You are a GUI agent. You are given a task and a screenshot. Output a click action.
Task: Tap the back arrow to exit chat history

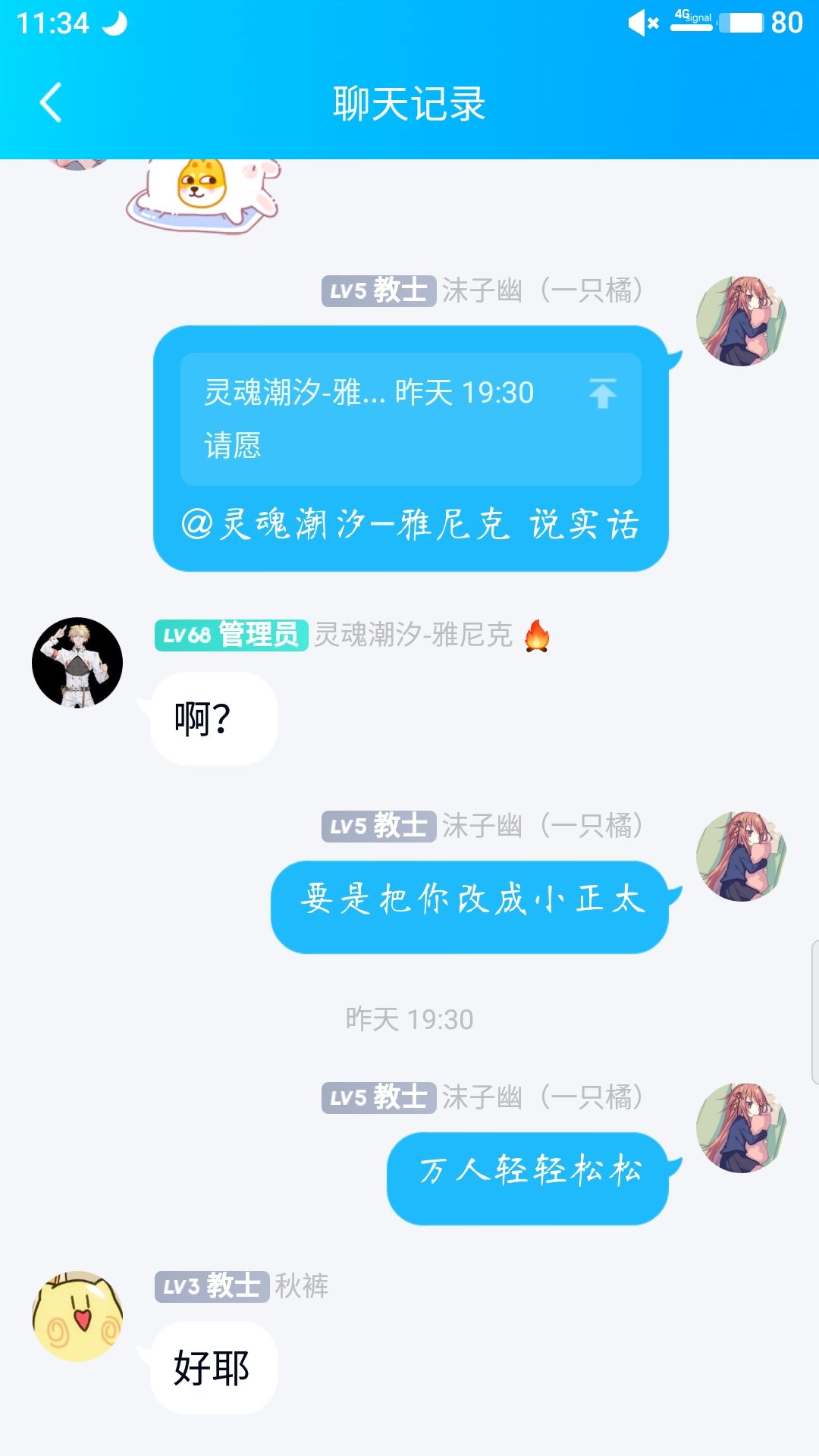tap(50, 102)
